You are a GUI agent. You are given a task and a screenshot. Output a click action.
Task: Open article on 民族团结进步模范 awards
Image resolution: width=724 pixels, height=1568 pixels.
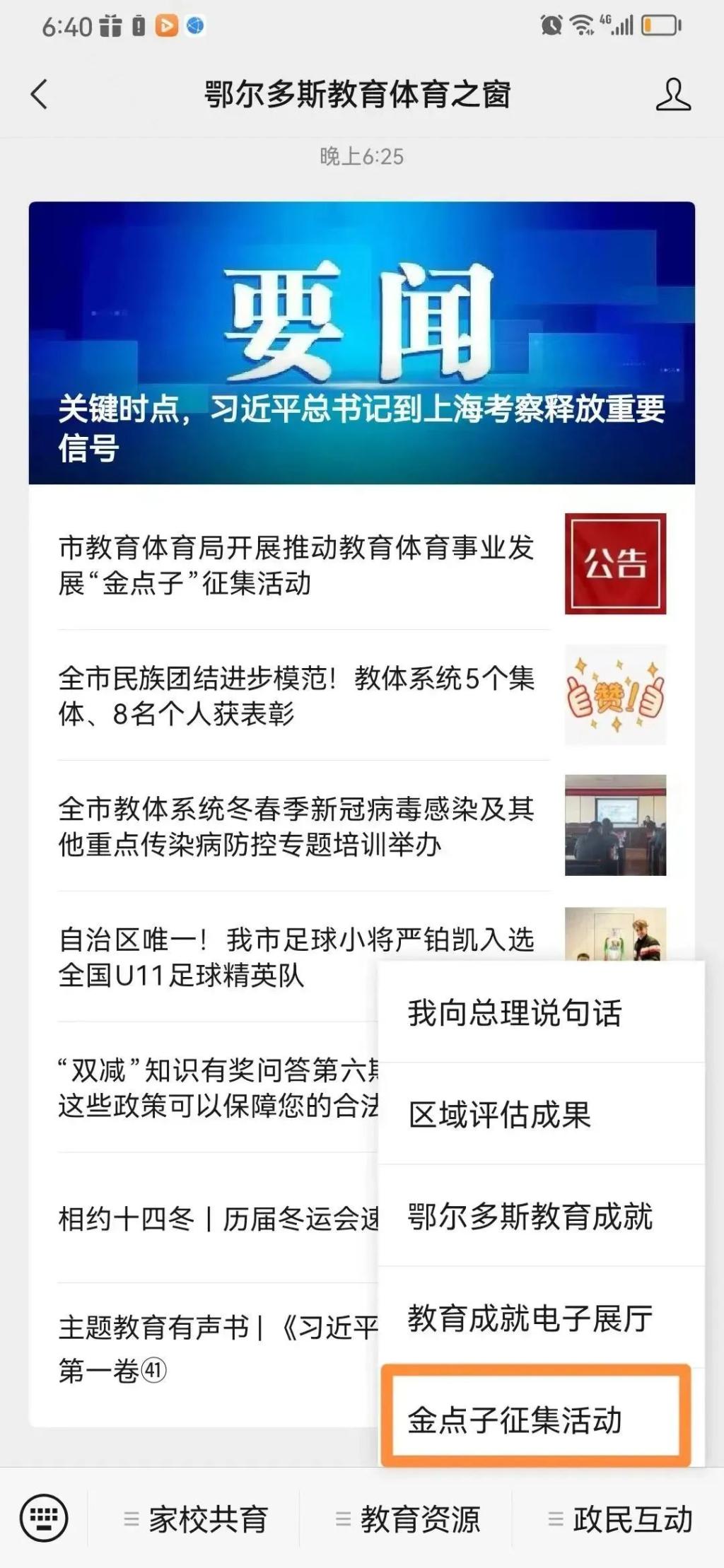tap(297, 696)
